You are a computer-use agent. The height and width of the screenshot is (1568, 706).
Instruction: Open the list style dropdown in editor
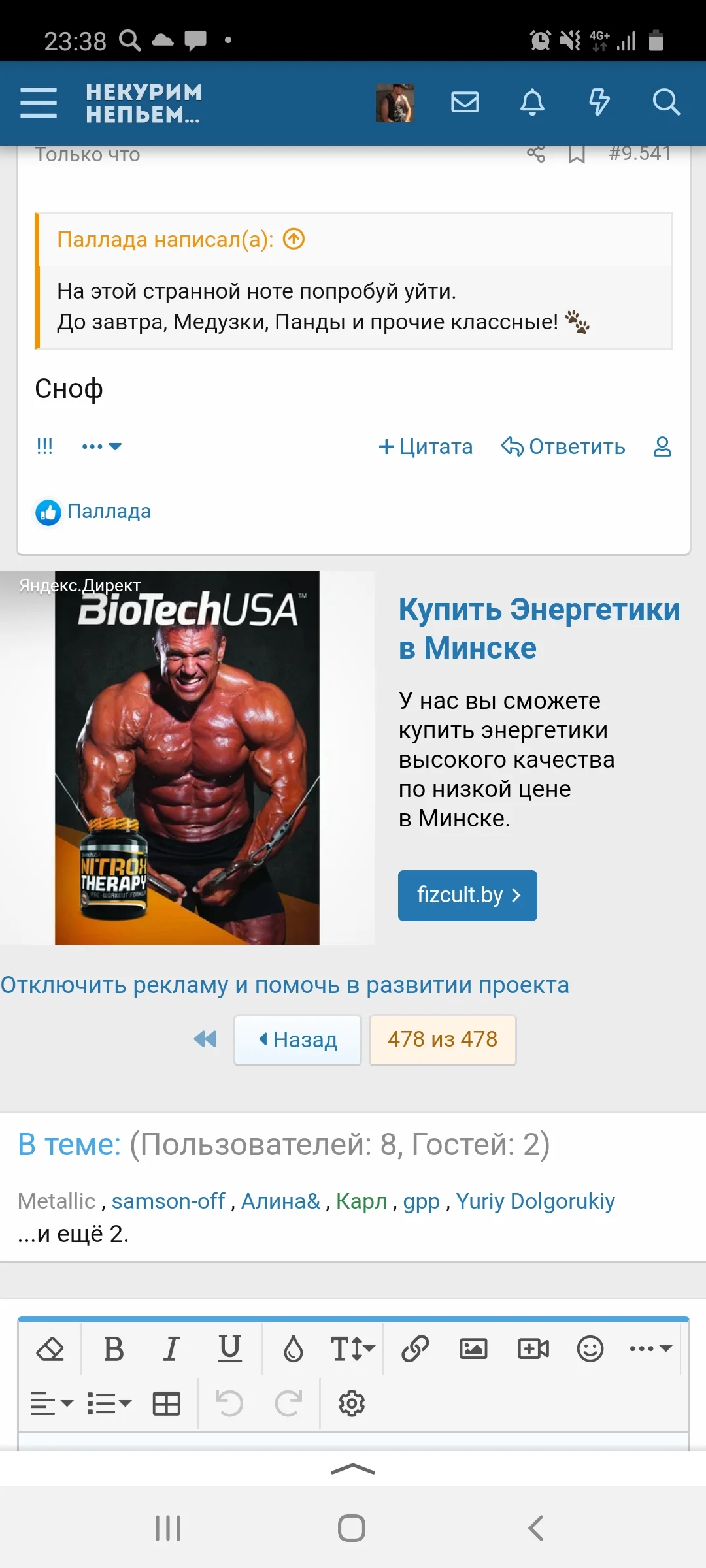tap(108, 1402)
